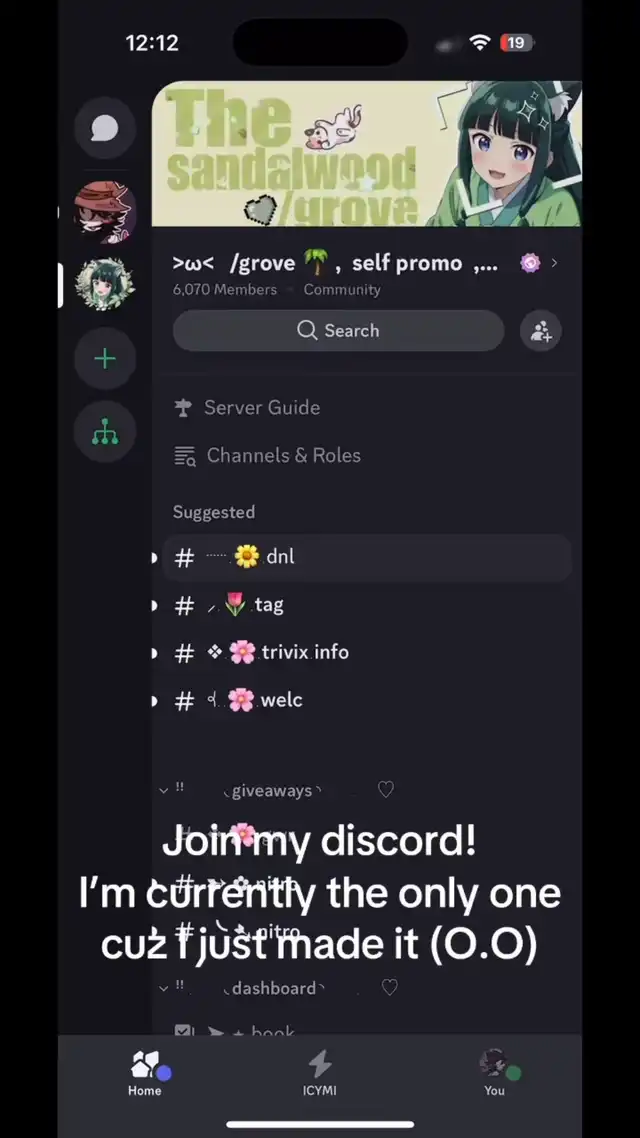Tap the Search box

tap(338, 331)
